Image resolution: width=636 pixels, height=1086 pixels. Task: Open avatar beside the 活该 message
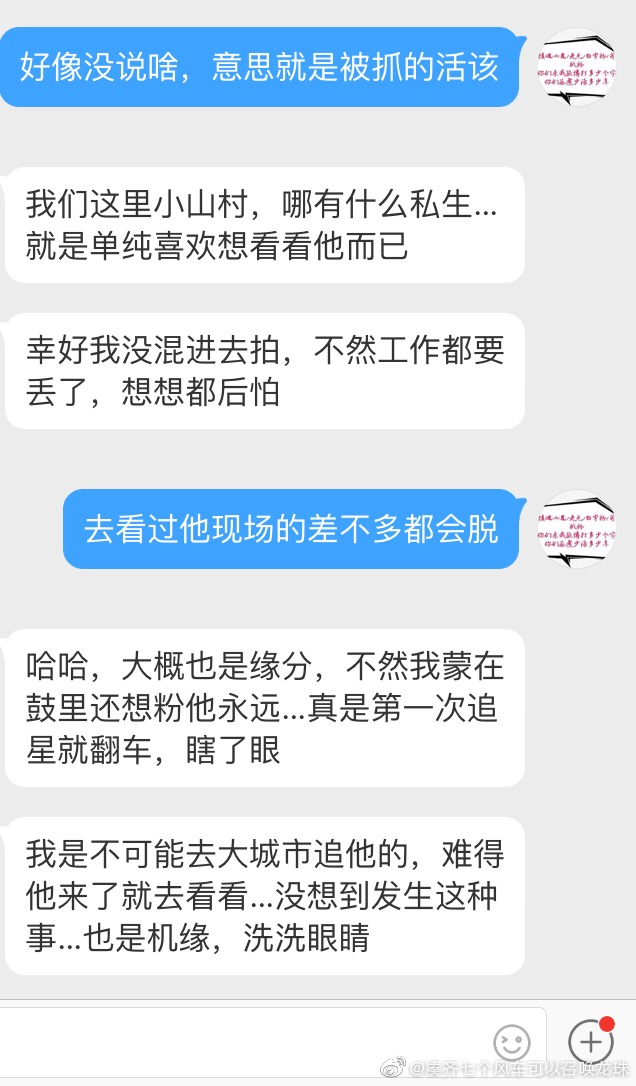pos(577,66)
